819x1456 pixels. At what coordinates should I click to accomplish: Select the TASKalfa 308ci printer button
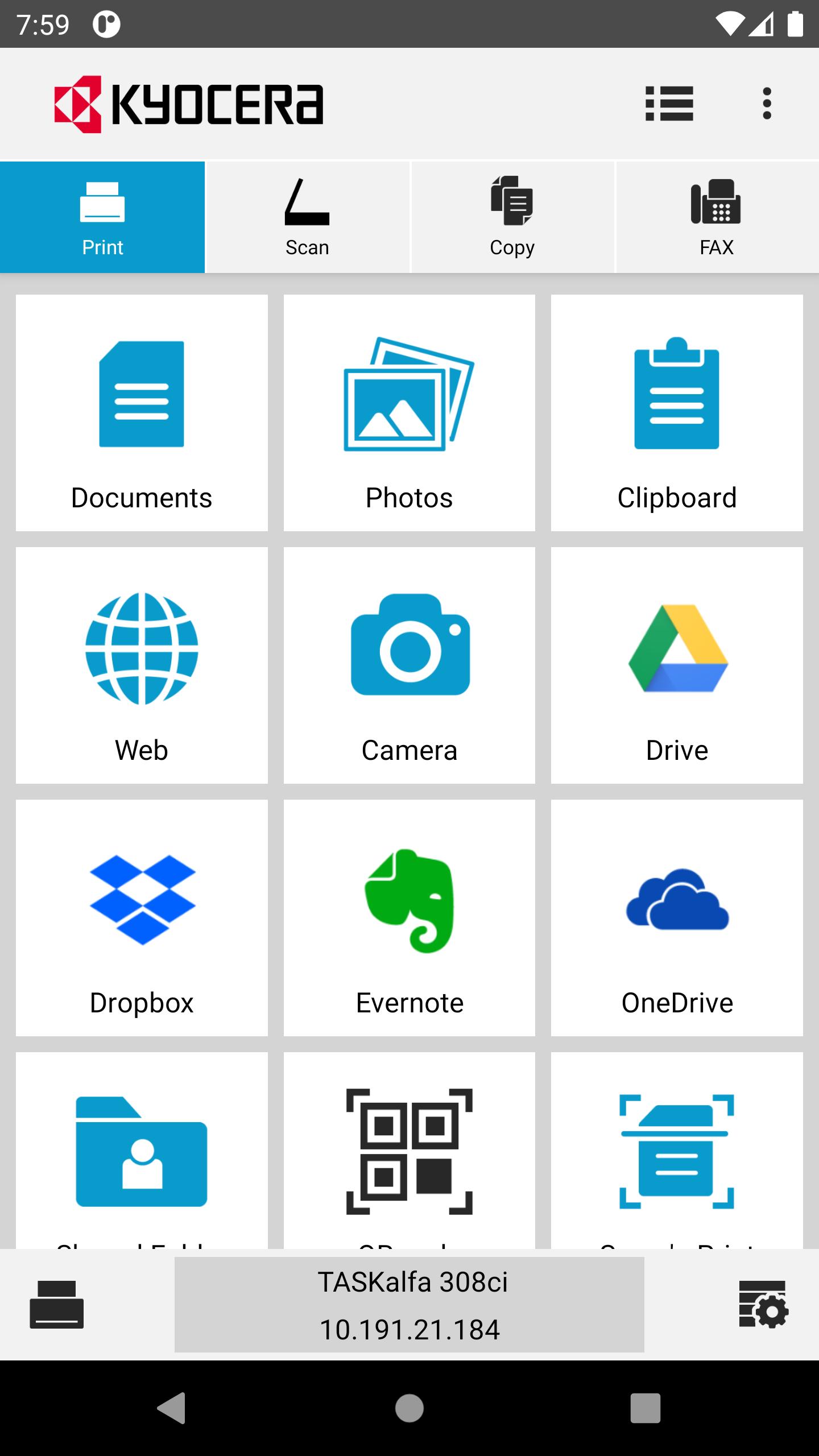pyautogui.click(x=409, y=1306)
